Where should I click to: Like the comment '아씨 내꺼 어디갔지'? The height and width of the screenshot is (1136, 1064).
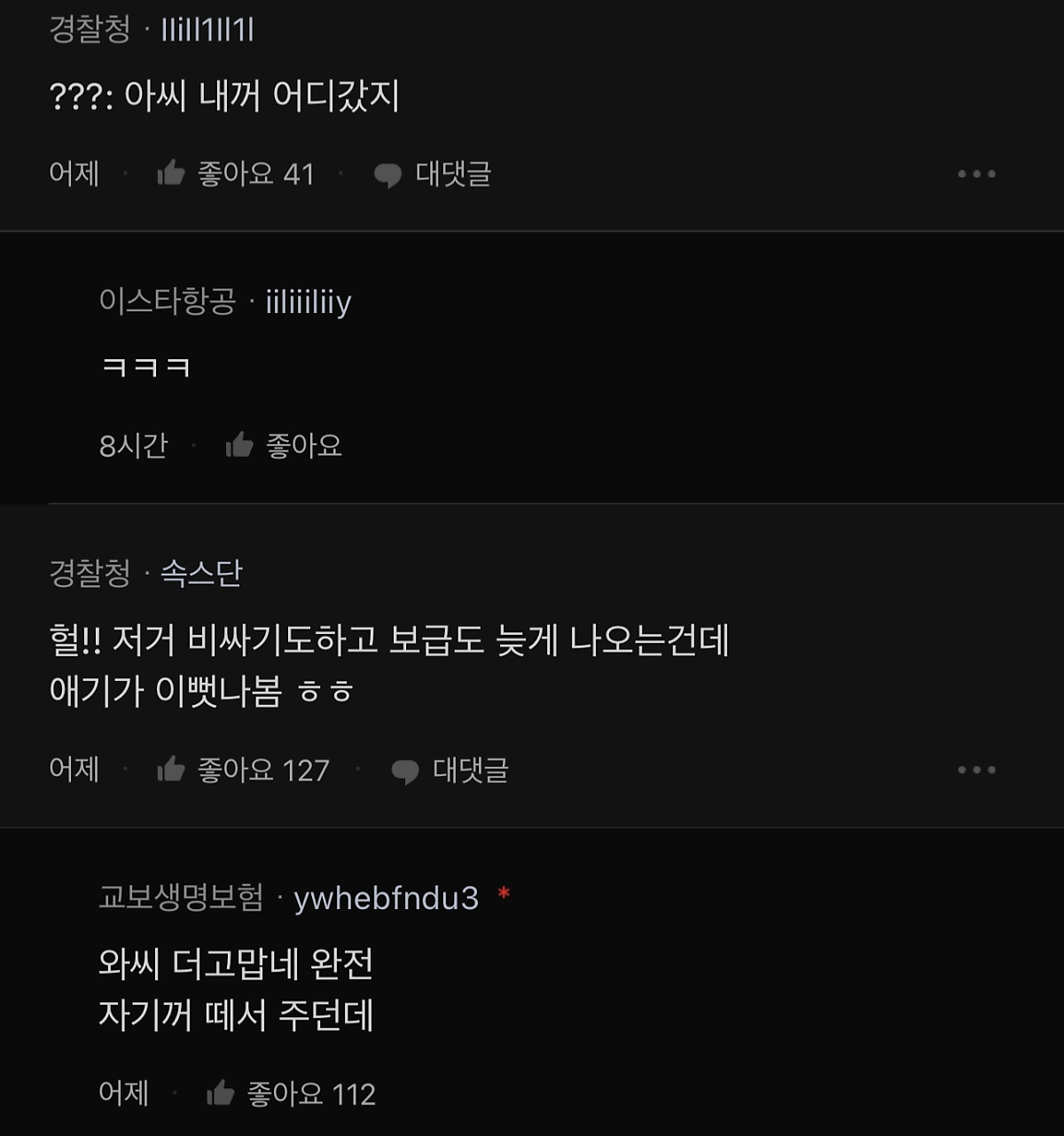pos(171,174)
